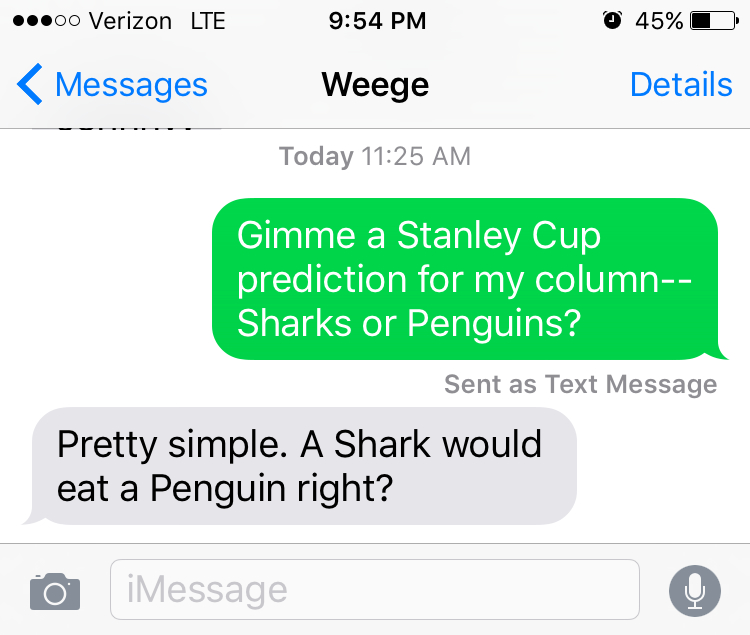Tap the camera icon to attach photo
The width and height of the screenshot is (750, 635).
point(54,591)
